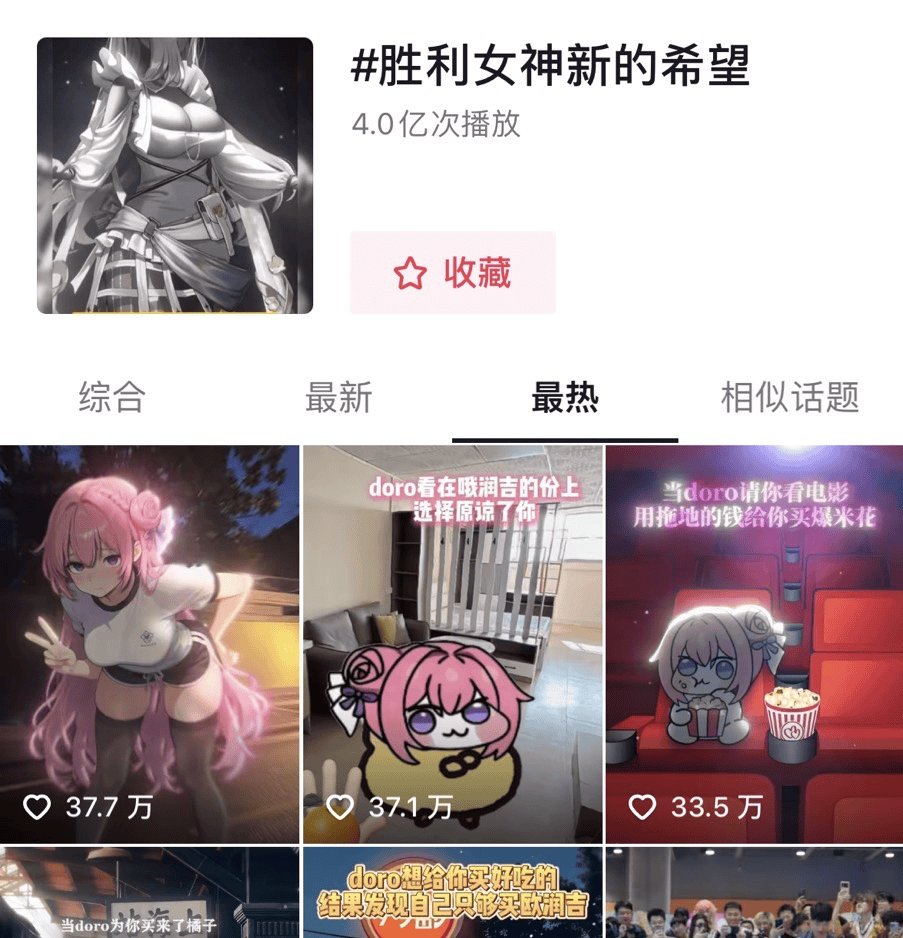Select the 最热 tab
This screenshot has height=938, width=903.
click(x=564, y=397)
